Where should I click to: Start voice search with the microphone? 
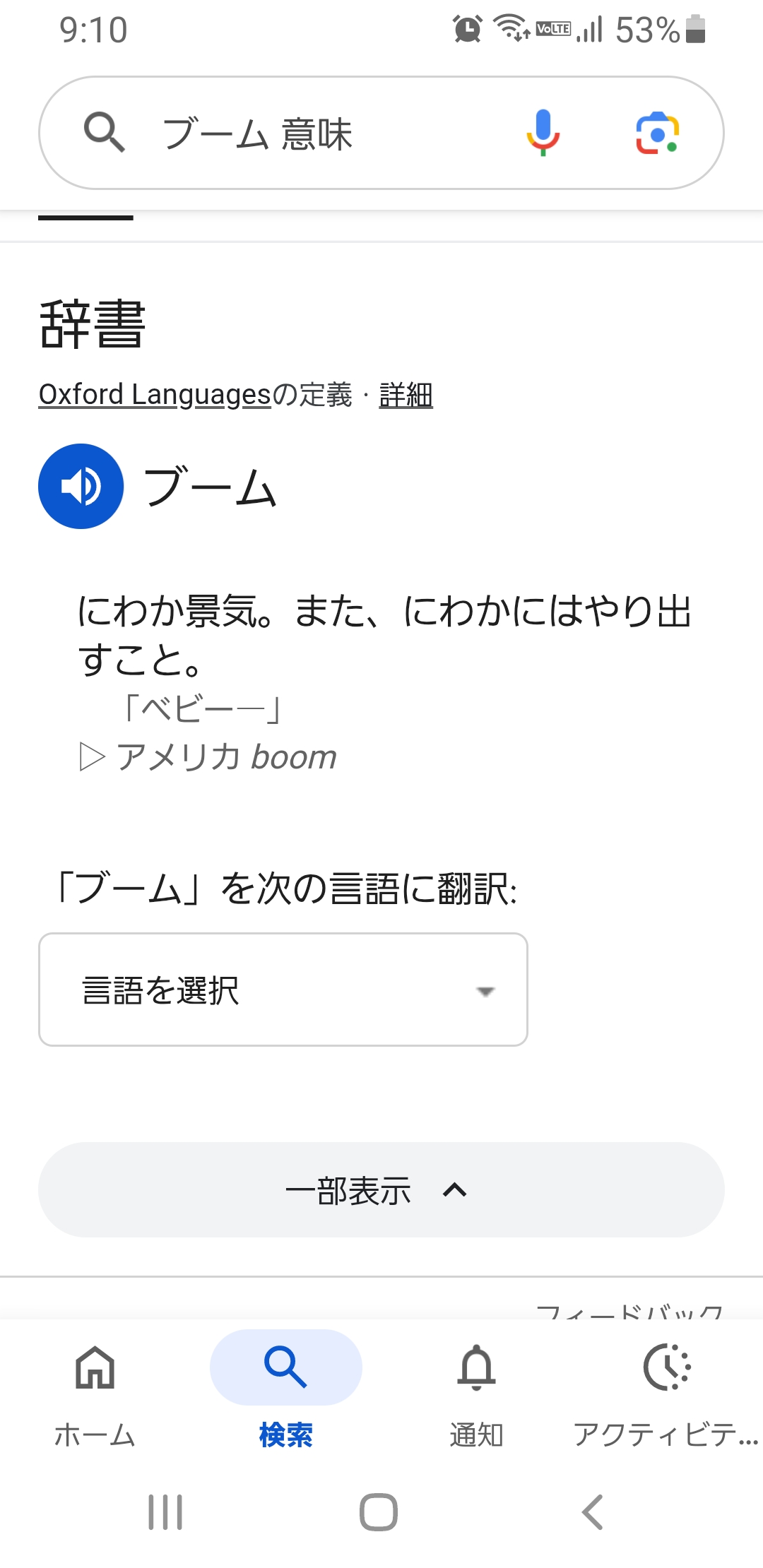543,133
